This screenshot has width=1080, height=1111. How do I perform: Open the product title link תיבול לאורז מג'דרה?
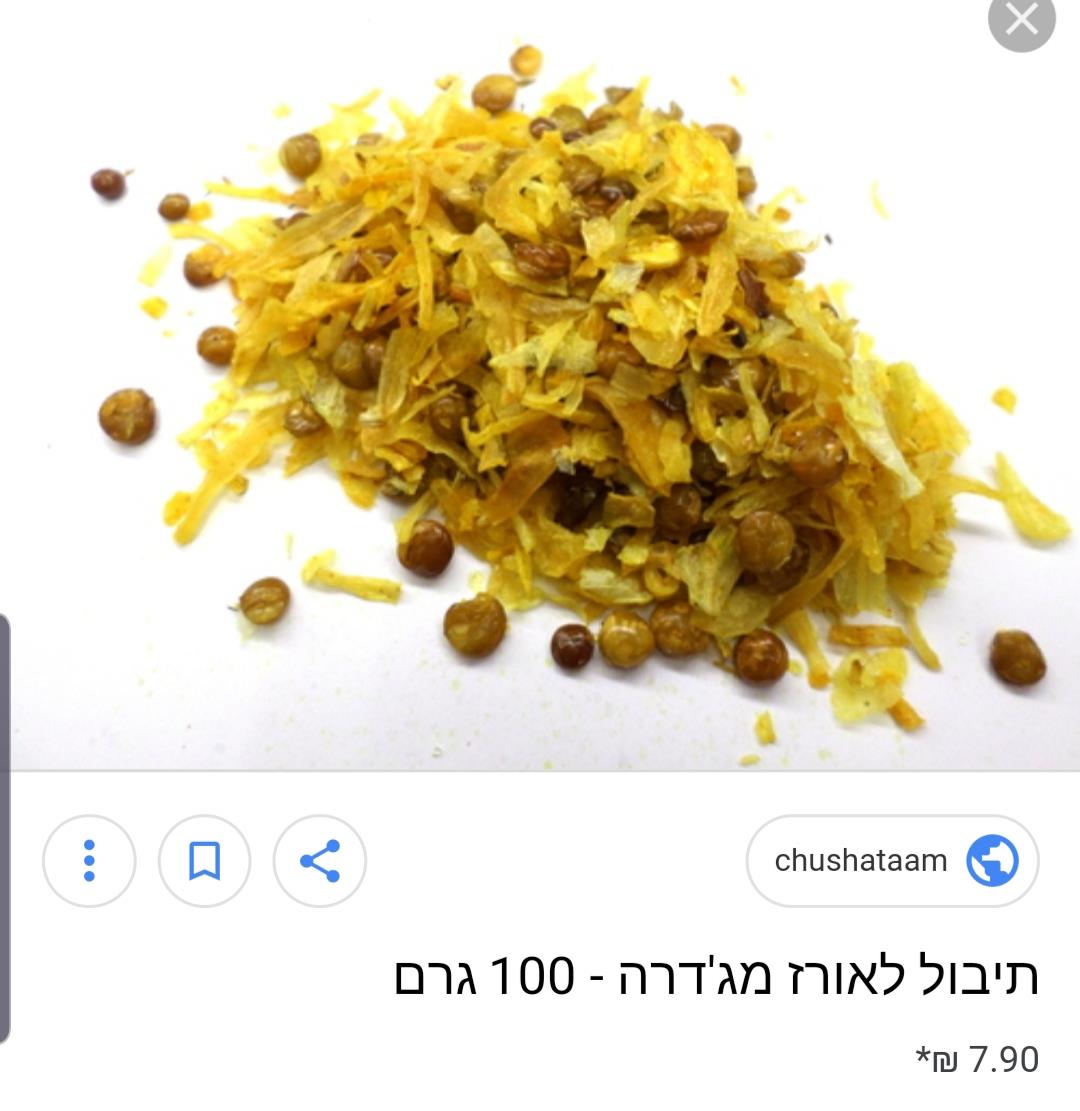click(717, 977)
